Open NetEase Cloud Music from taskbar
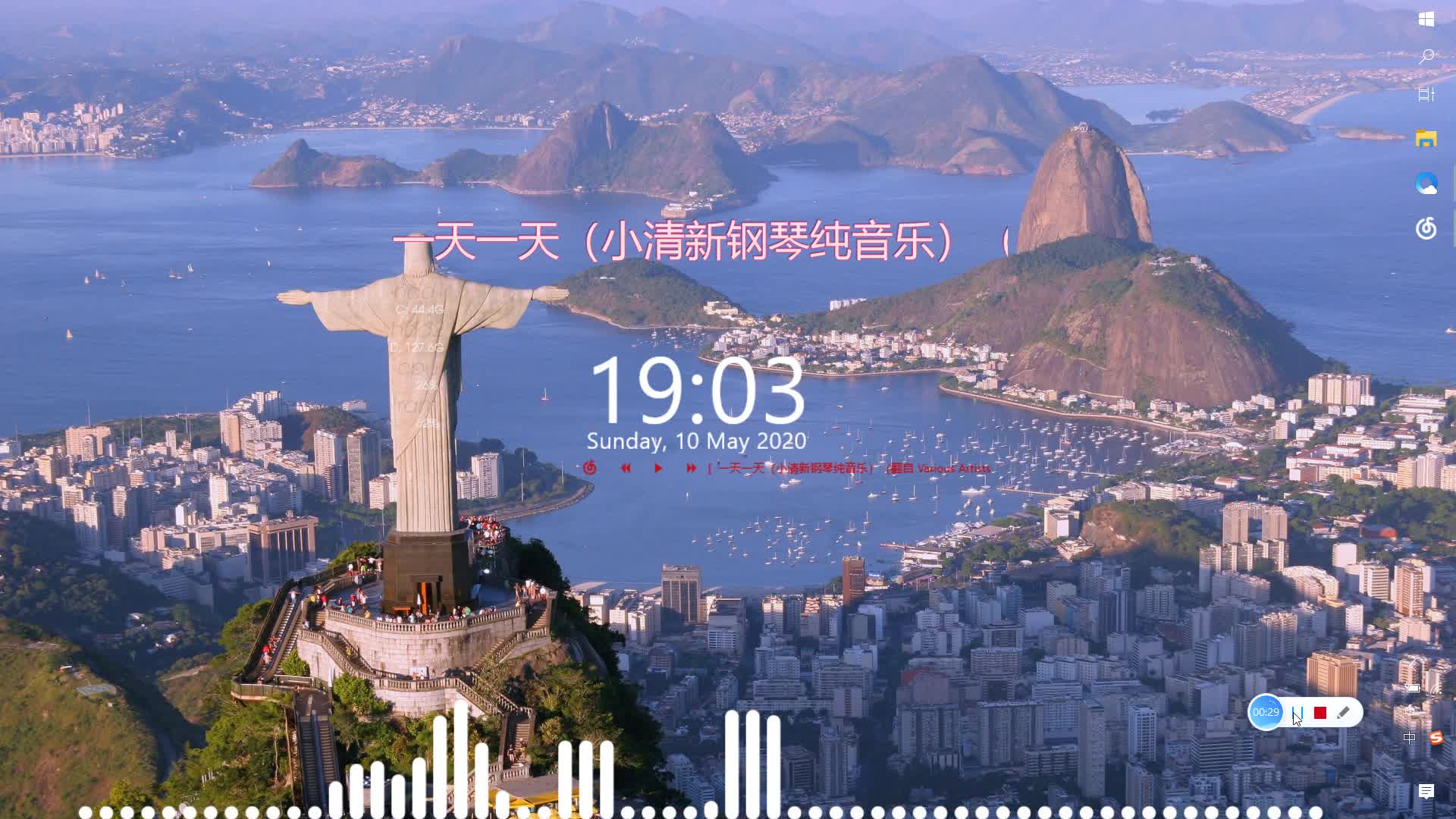 pos(1426,228)
